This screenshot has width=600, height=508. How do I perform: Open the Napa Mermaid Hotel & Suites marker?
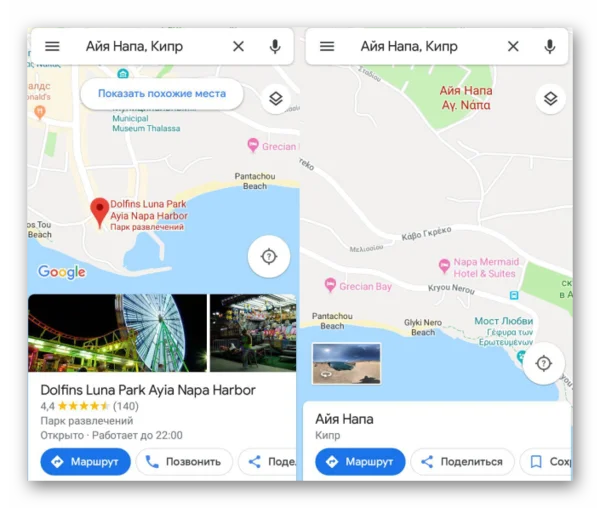(x=445, y=266)
